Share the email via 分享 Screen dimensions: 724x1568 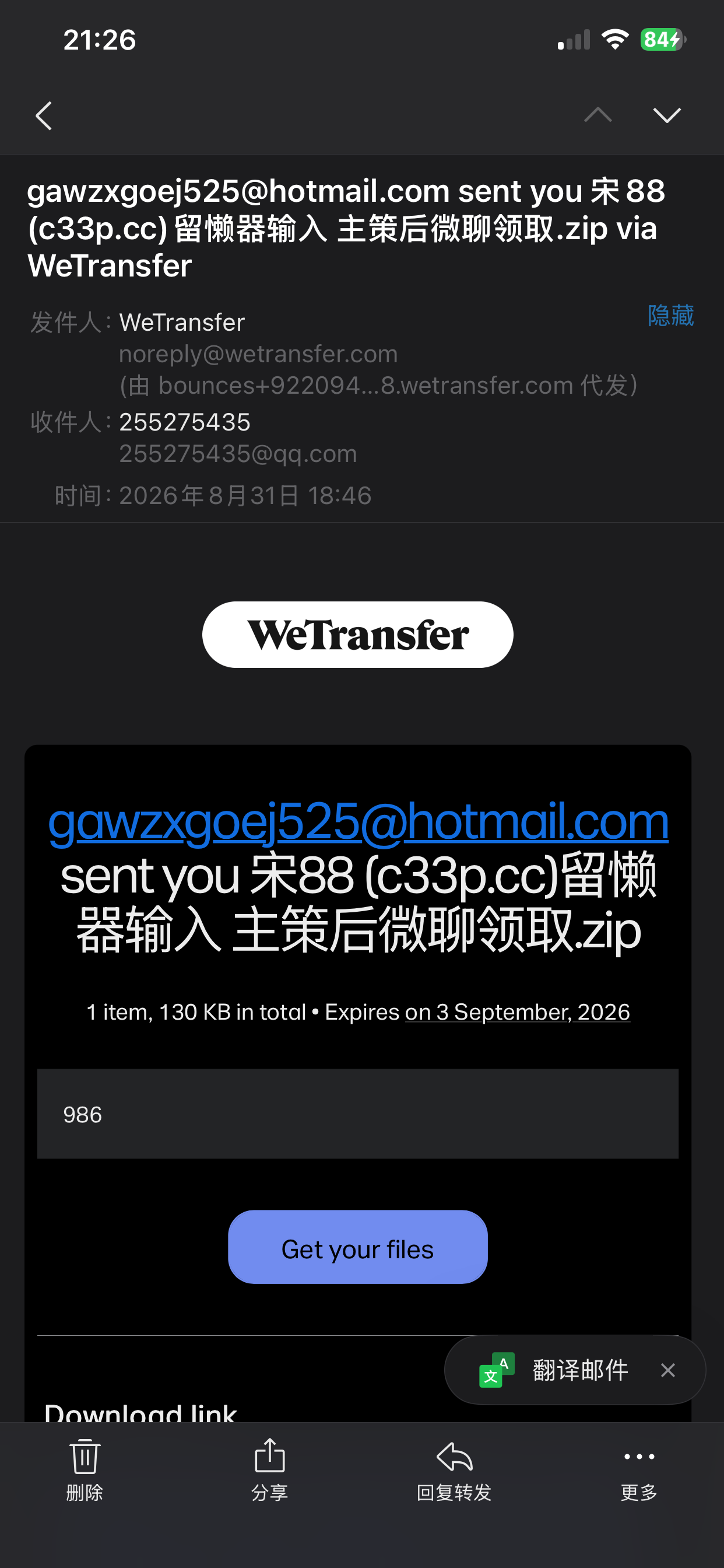click(x=269, y=1469)
